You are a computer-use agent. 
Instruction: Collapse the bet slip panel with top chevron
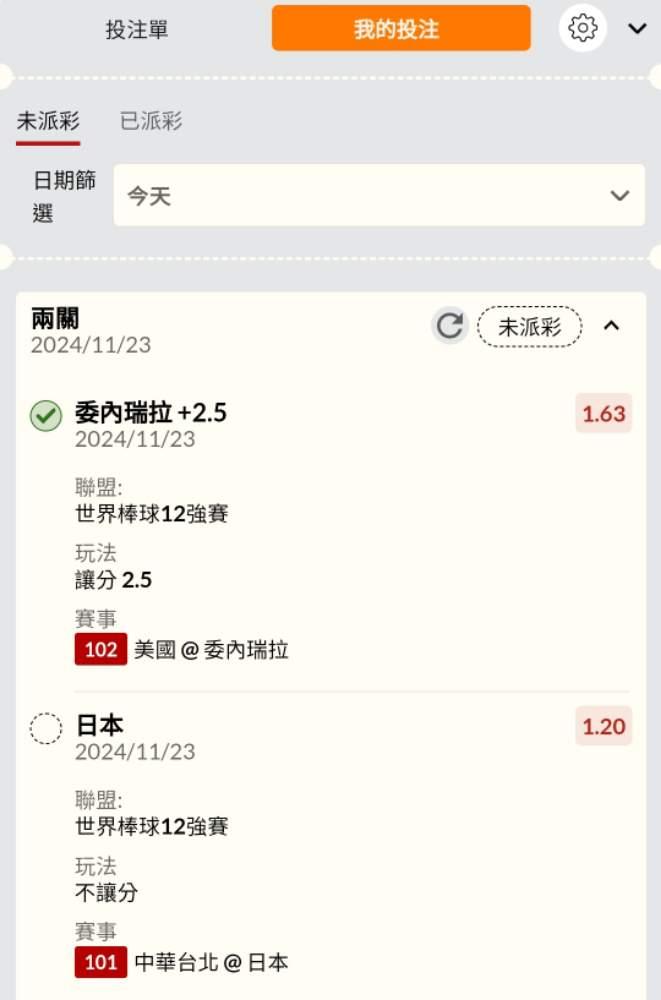[x=637, y=29]
